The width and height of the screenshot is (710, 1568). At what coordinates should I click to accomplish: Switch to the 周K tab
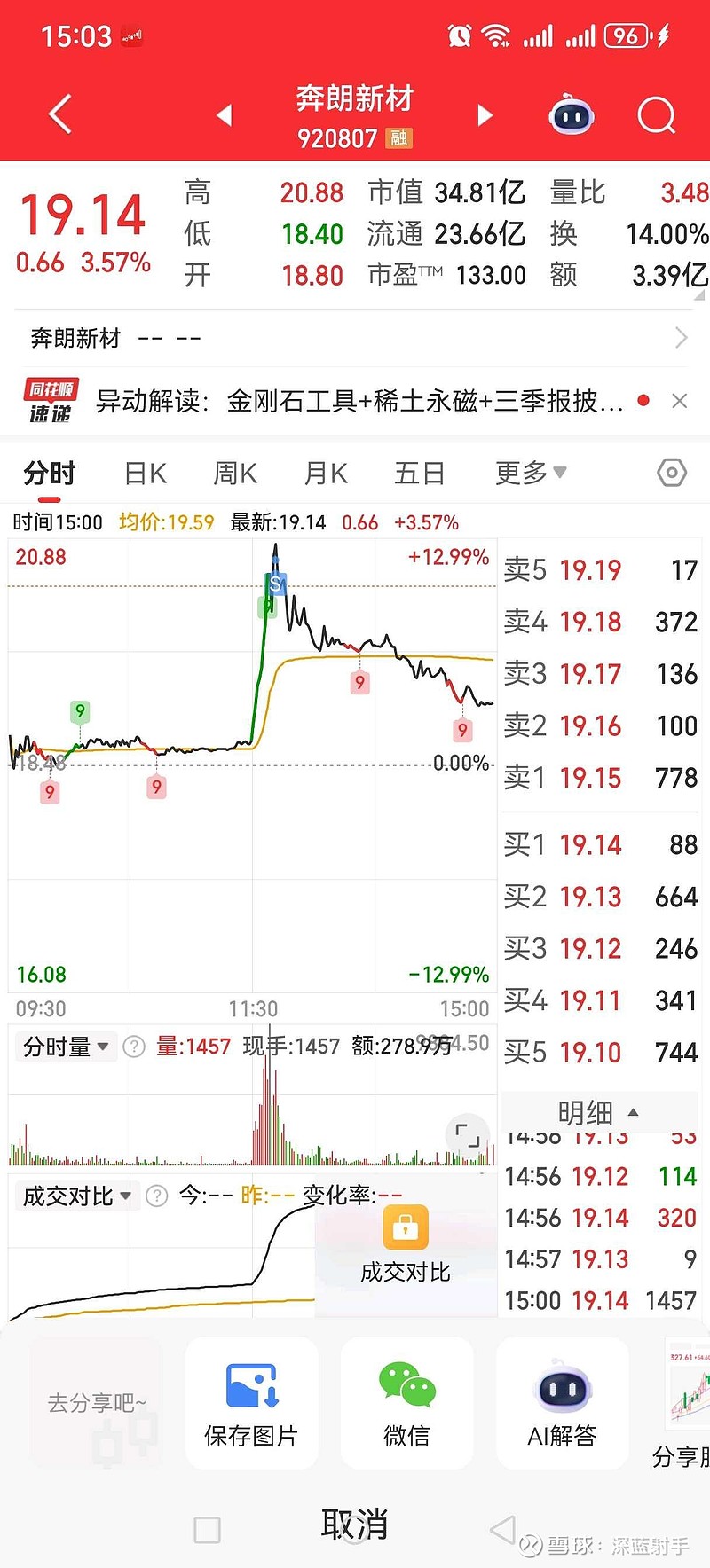point(235,474)
